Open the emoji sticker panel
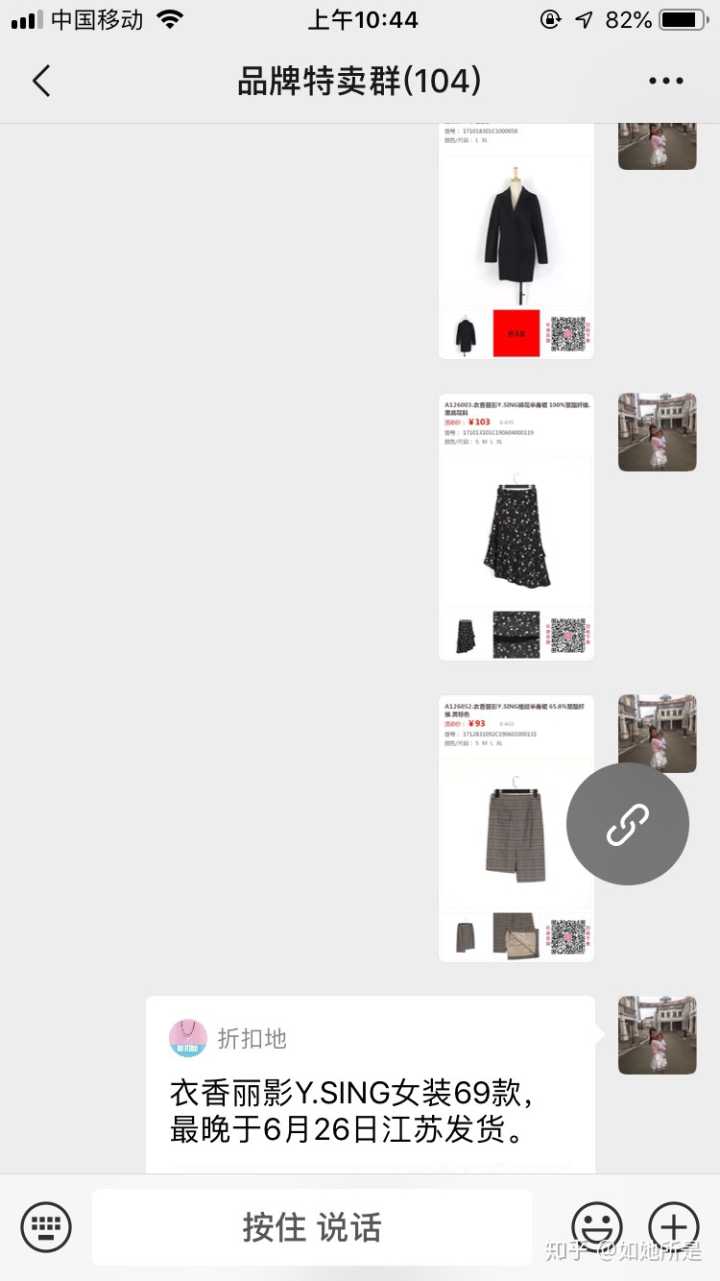The height and width of the screenshot is (1281, 720). point(597,1226)
